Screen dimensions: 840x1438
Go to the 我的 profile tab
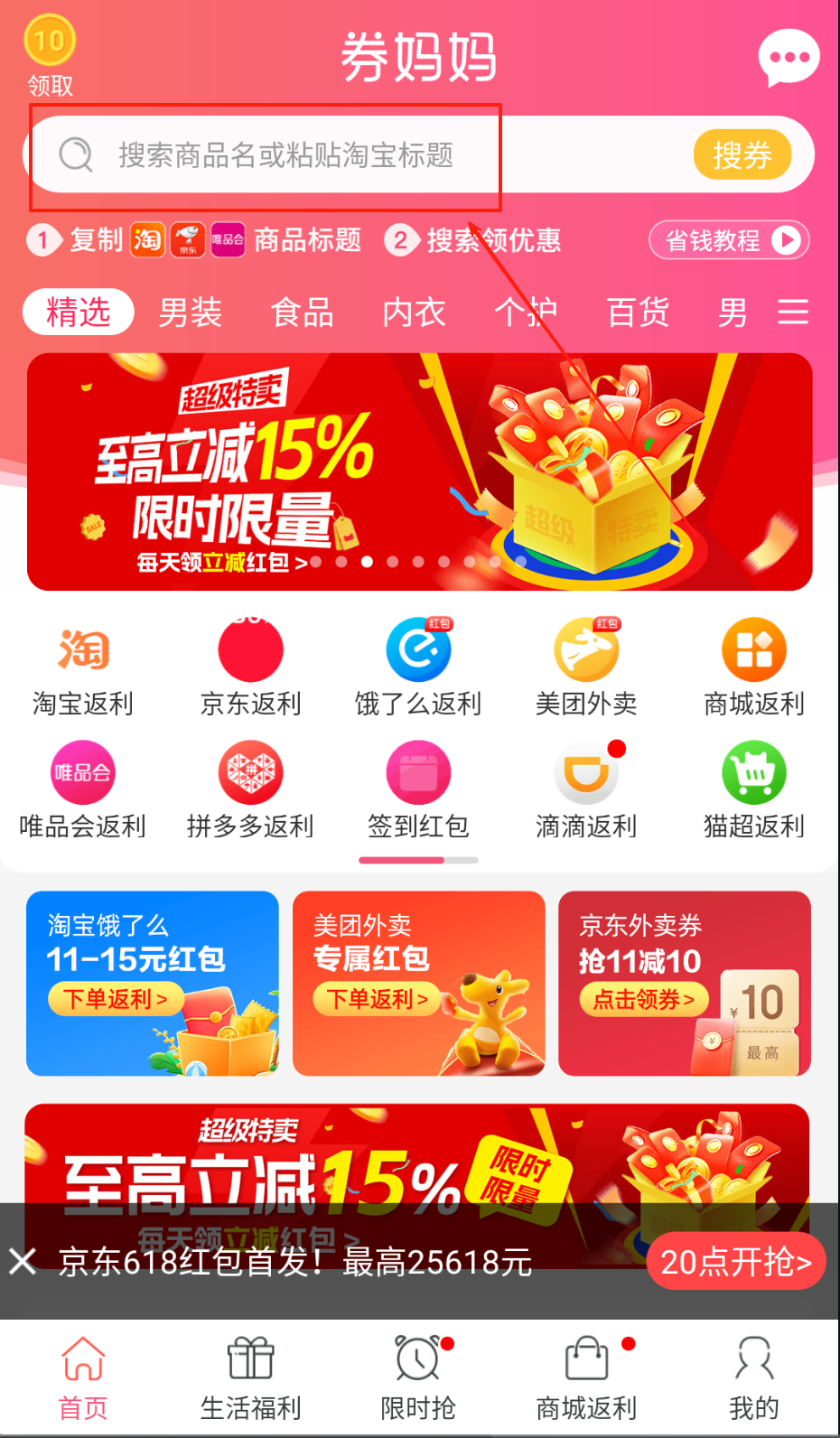click(x=754, y=1377)
